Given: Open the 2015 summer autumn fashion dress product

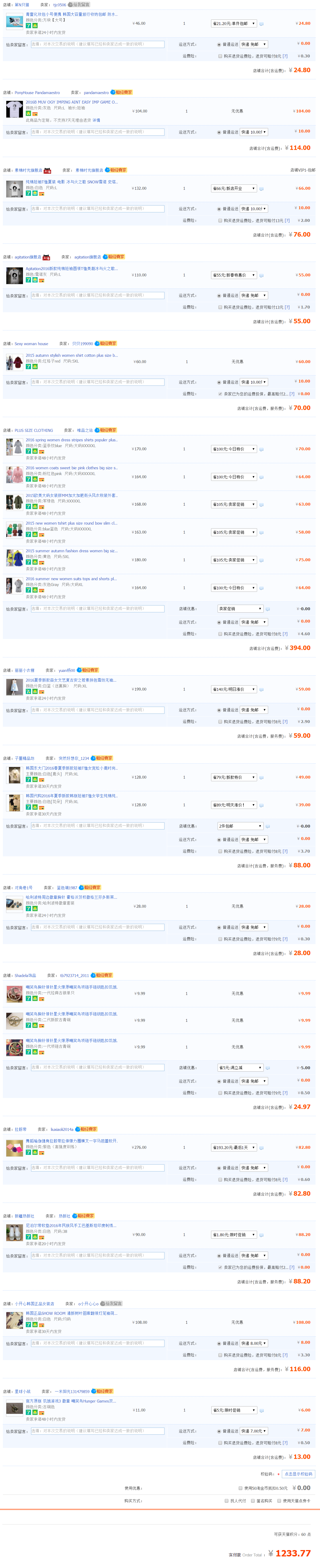Looking at the screenshot, I should pyautogui.click(x=71, y=551).
